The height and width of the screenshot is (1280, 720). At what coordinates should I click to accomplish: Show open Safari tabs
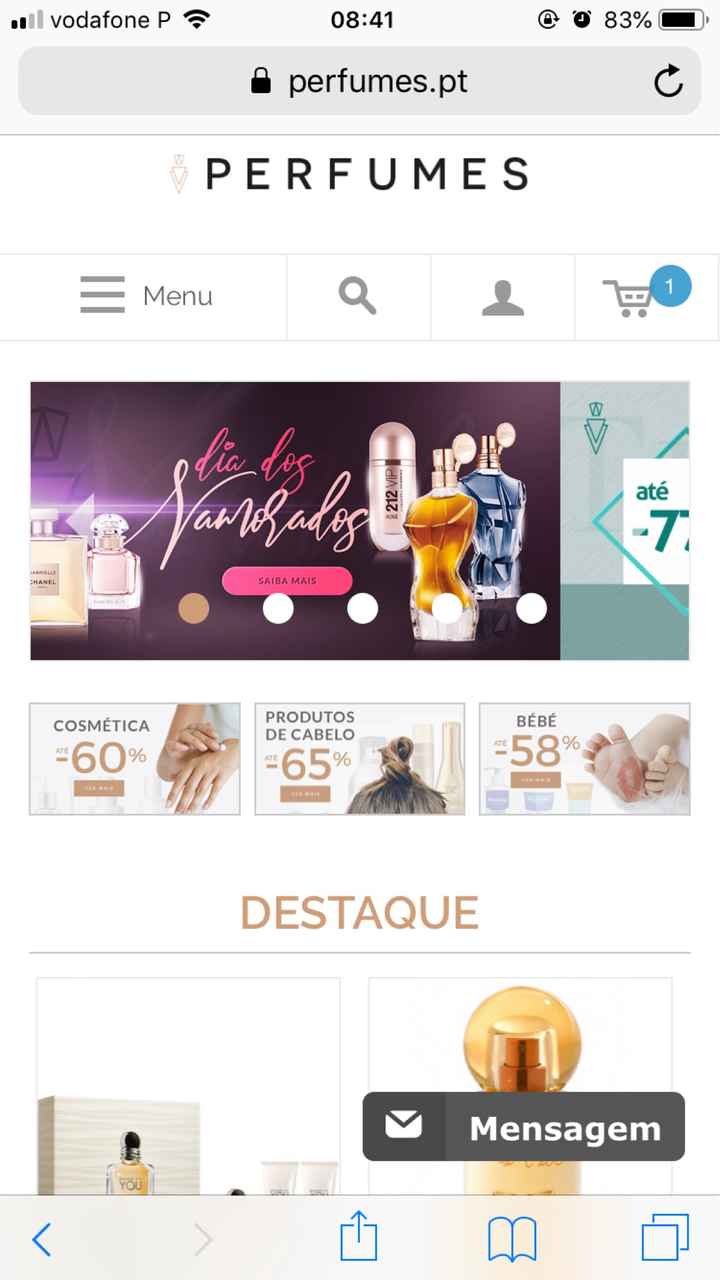click(x=665, y=1239)
